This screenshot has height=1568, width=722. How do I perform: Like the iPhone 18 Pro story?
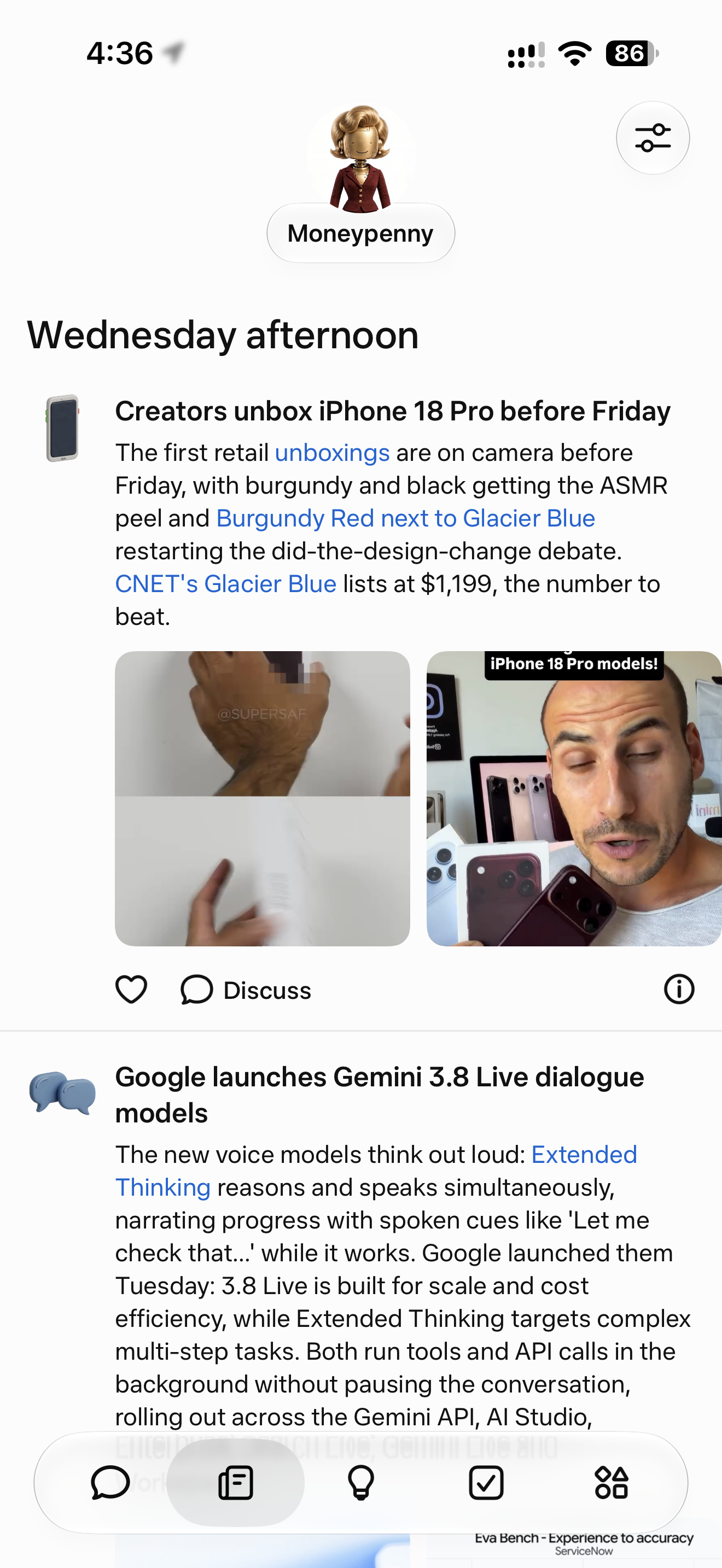tap(131, 989)
